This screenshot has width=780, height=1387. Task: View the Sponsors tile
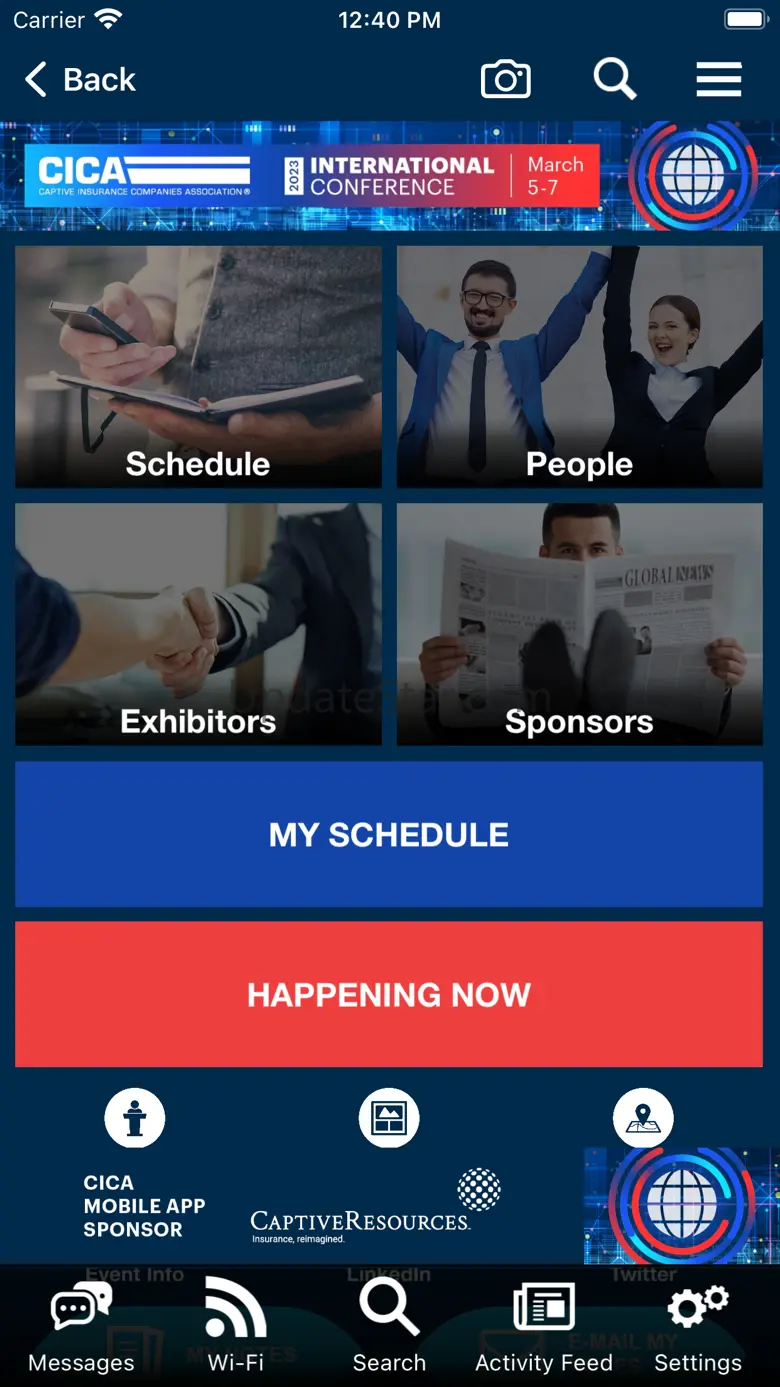pyautogui.click(x=580, y=624)
